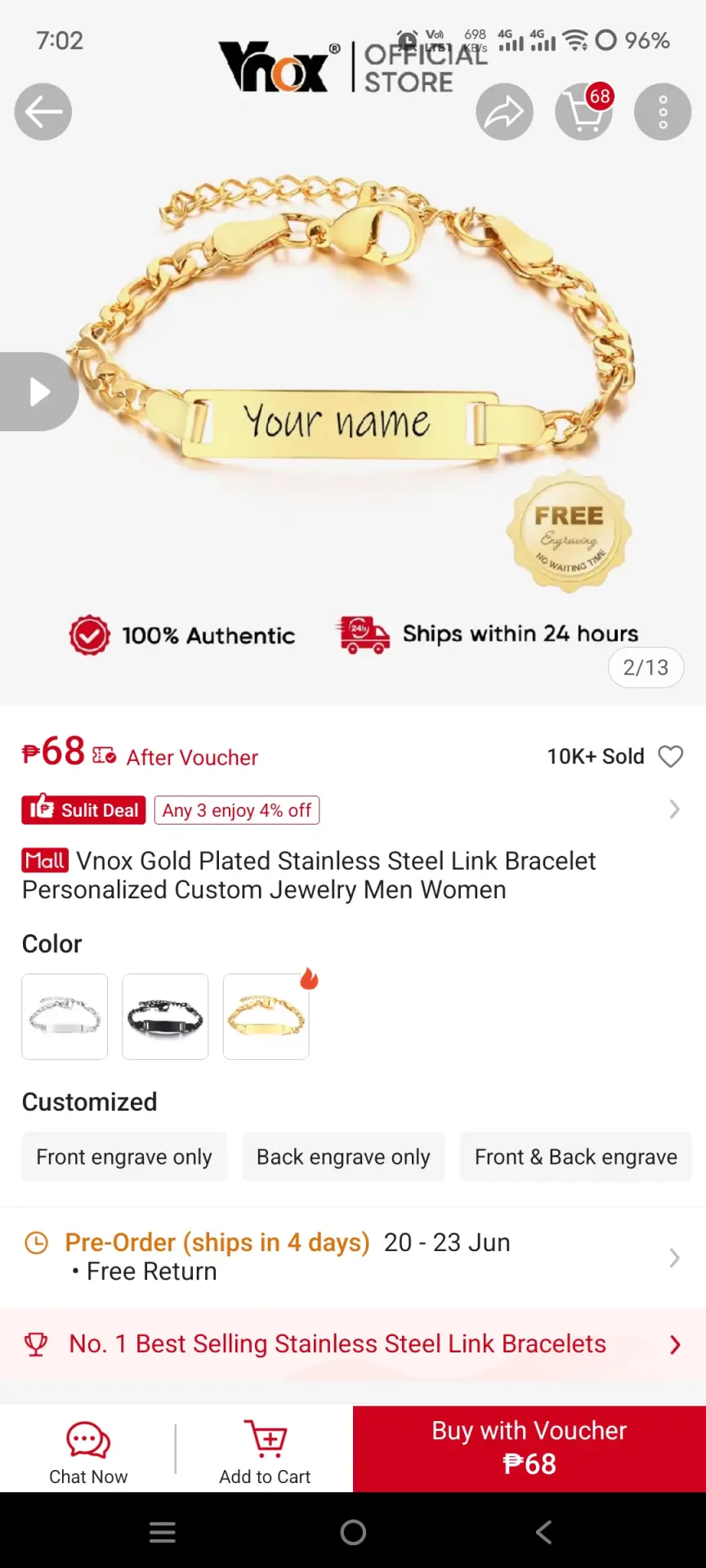
Task: Go back using the top-left arrow
Action: [43, 112]
